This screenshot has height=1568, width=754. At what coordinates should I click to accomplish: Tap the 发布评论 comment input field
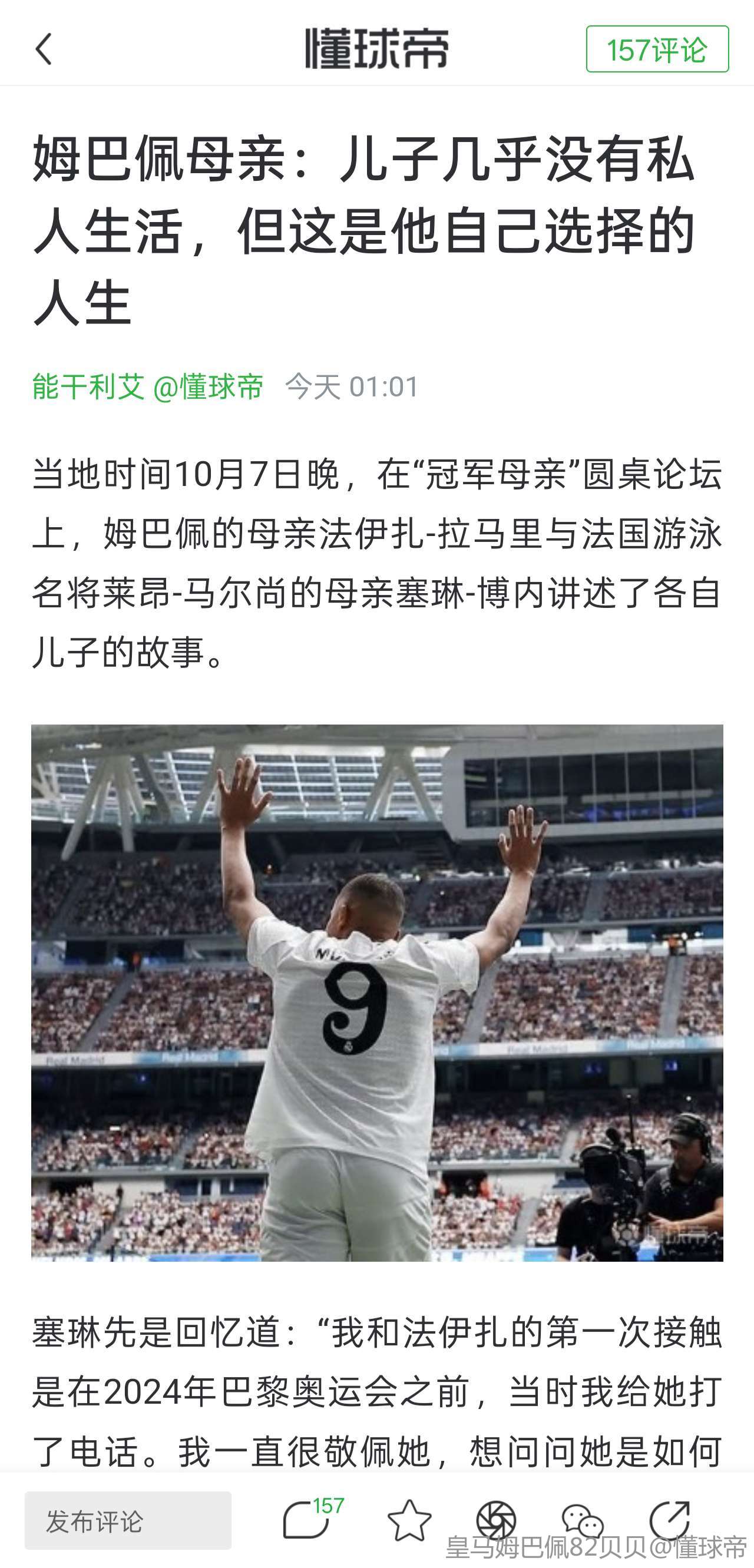pos(128,1520)
